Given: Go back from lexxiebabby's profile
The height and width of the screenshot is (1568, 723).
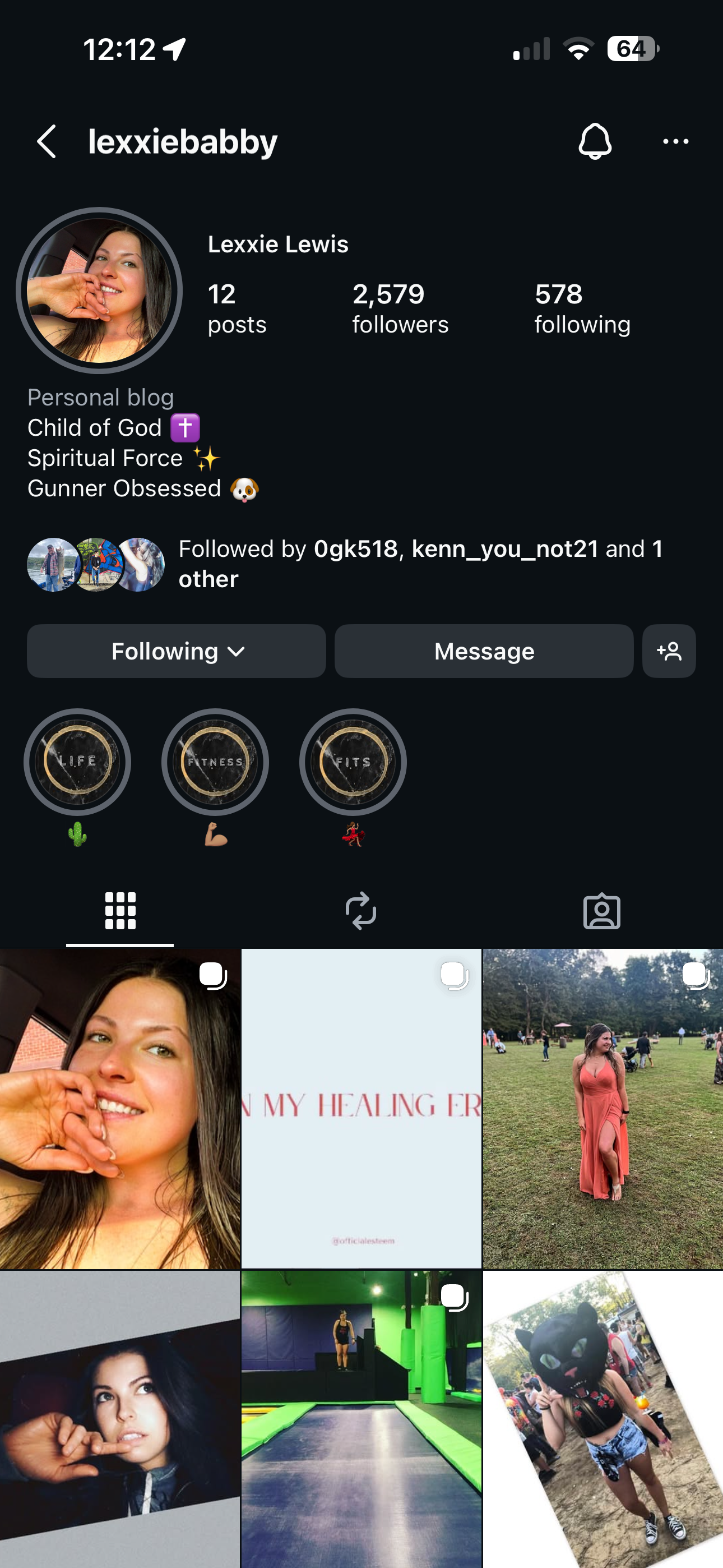Looking at the screenshot, I should (x=47, y=142).
